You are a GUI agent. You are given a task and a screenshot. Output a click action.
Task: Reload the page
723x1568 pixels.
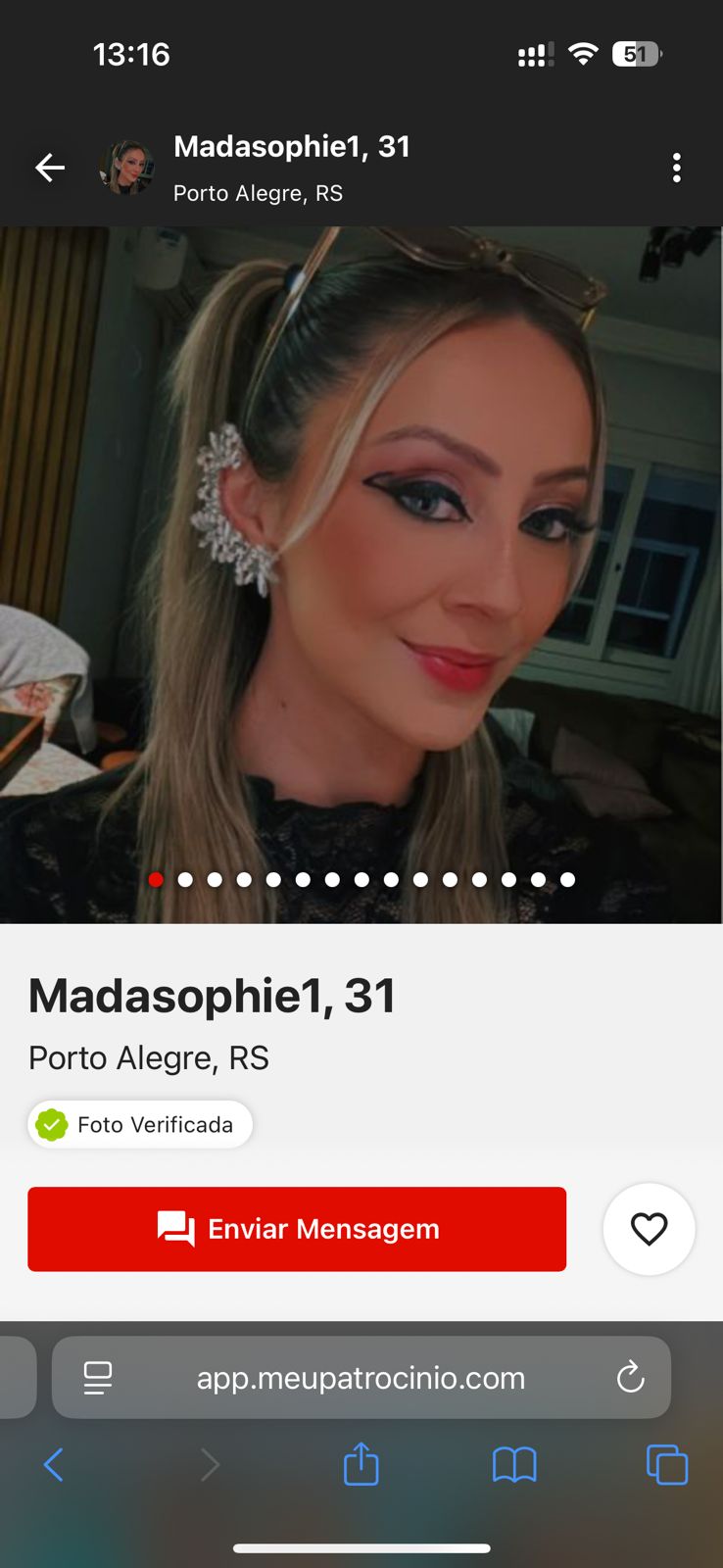coord(630,1378)
